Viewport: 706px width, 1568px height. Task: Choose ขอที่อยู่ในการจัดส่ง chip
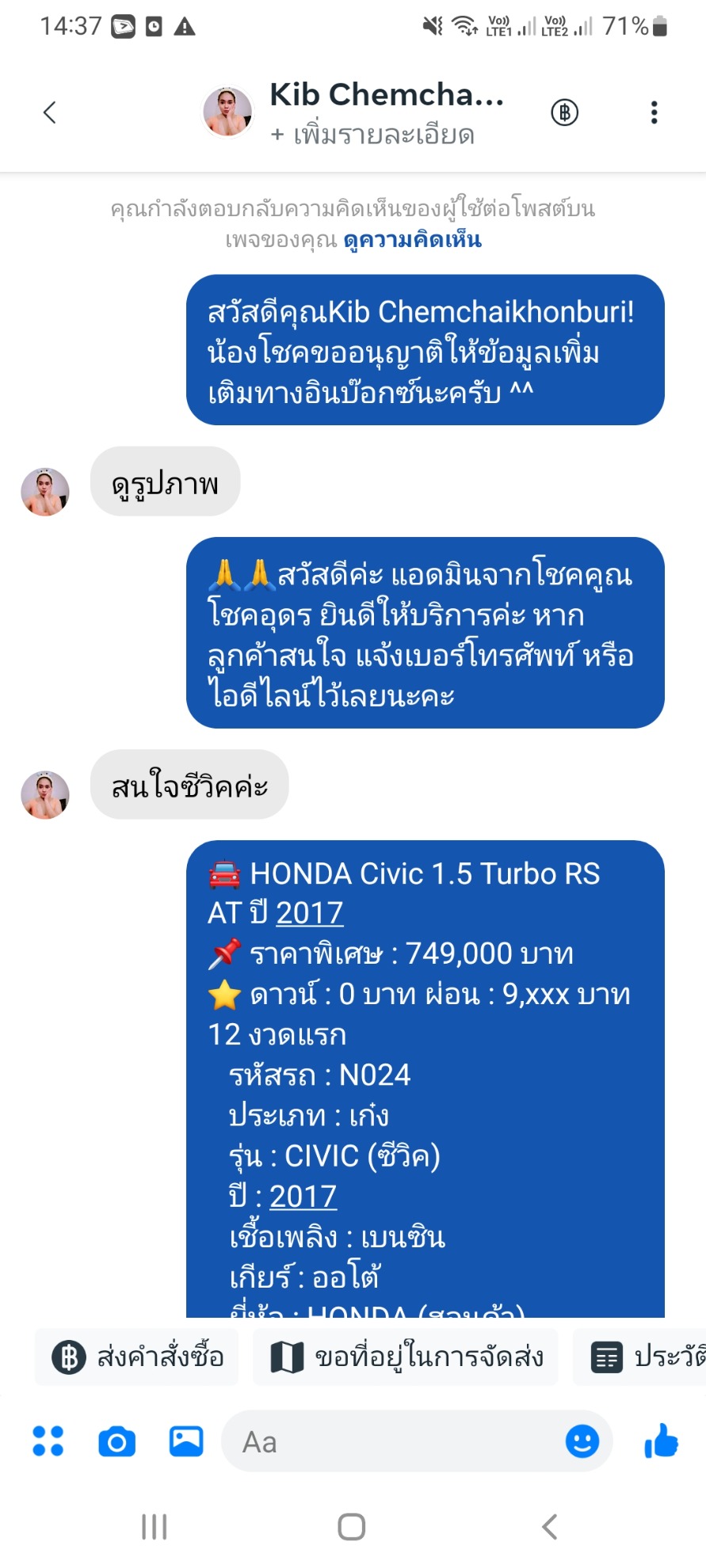406,1357
